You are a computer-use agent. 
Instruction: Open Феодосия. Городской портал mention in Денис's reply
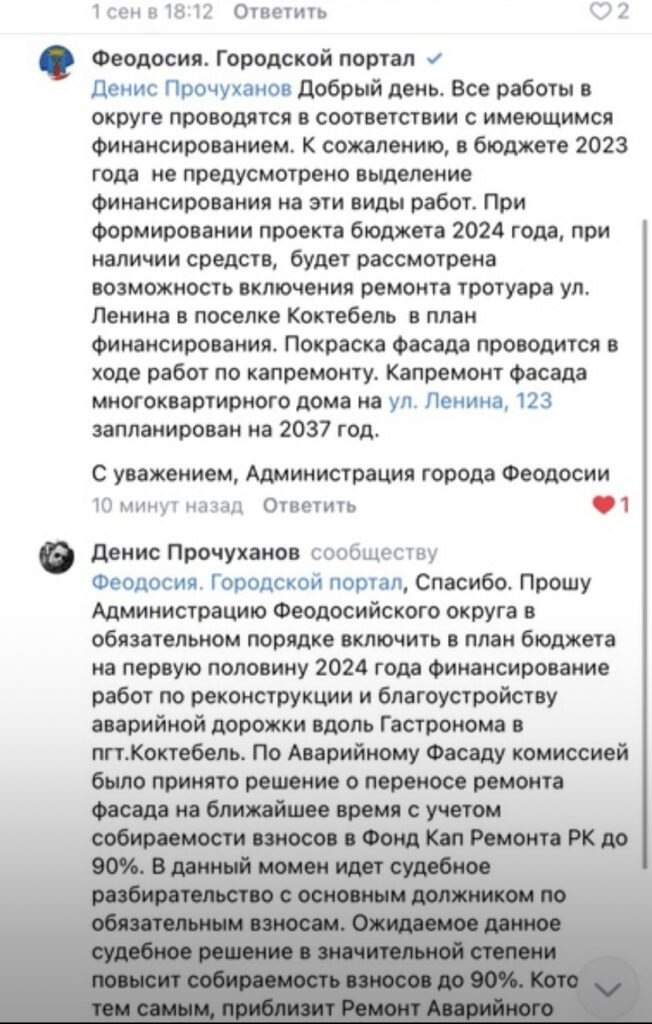pos(247,581)
